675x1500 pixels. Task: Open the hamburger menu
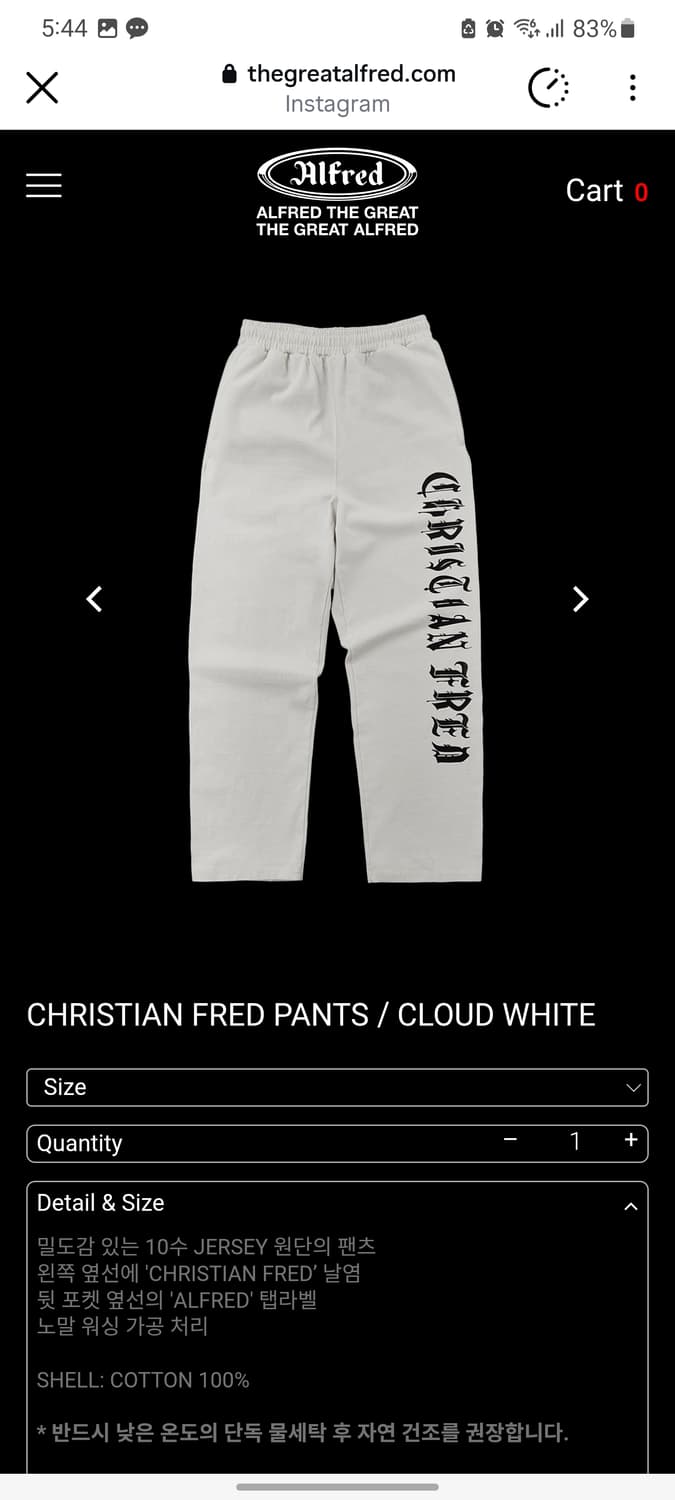pyautogui.click(x=44, y=185)
